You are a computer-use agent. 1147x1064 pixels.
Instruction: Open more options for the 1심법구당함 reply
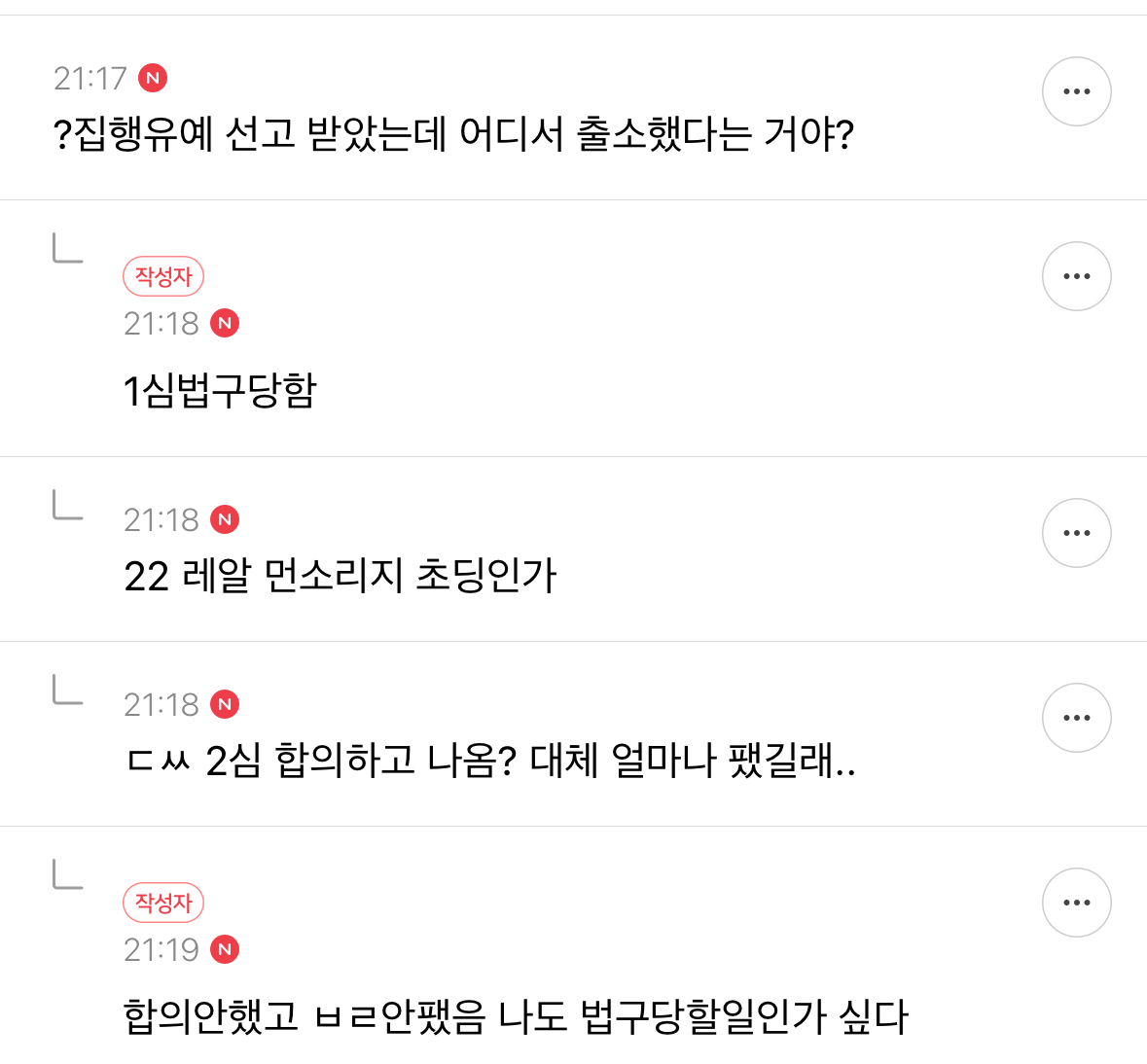tap(1076, 276)
